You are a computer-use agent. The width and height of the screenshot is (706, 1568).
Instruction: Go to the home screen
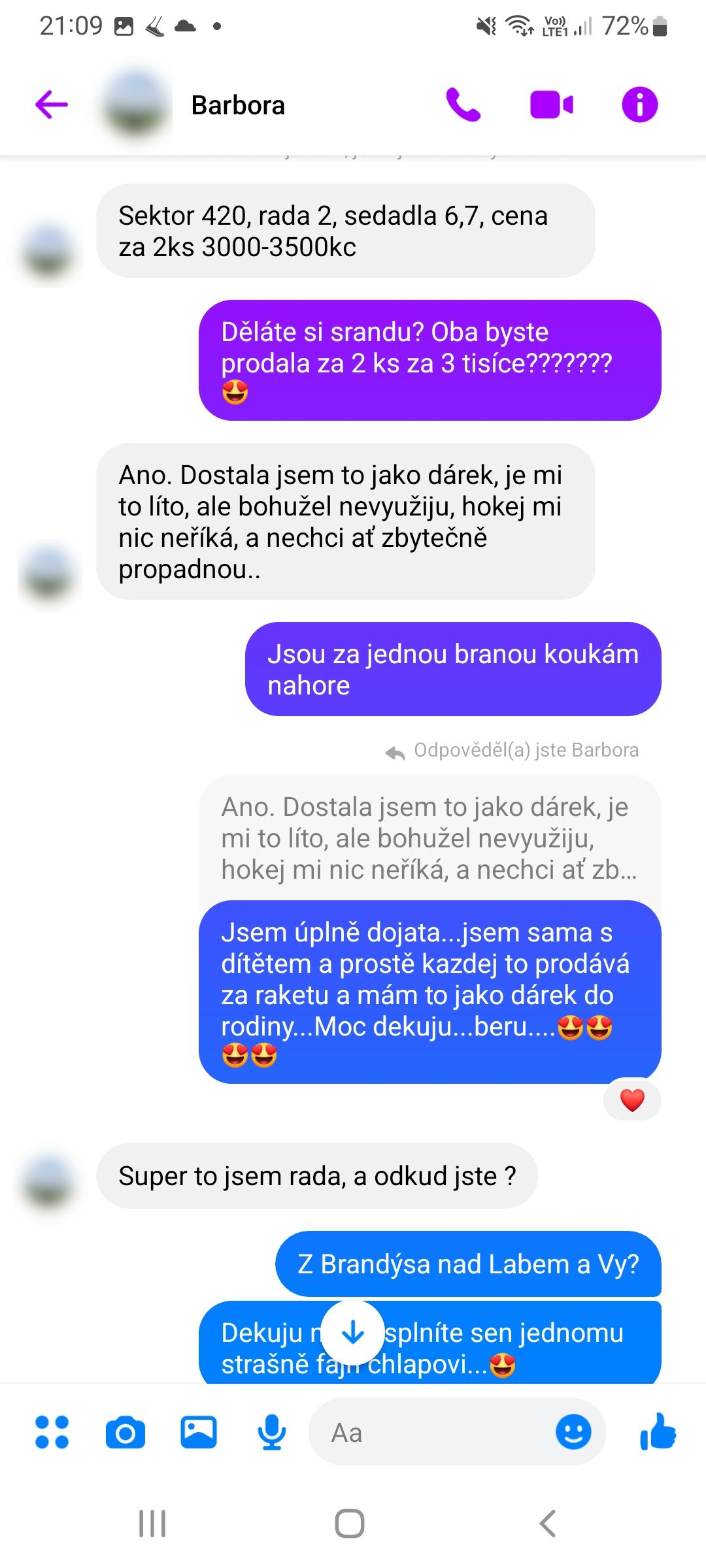350,1524
